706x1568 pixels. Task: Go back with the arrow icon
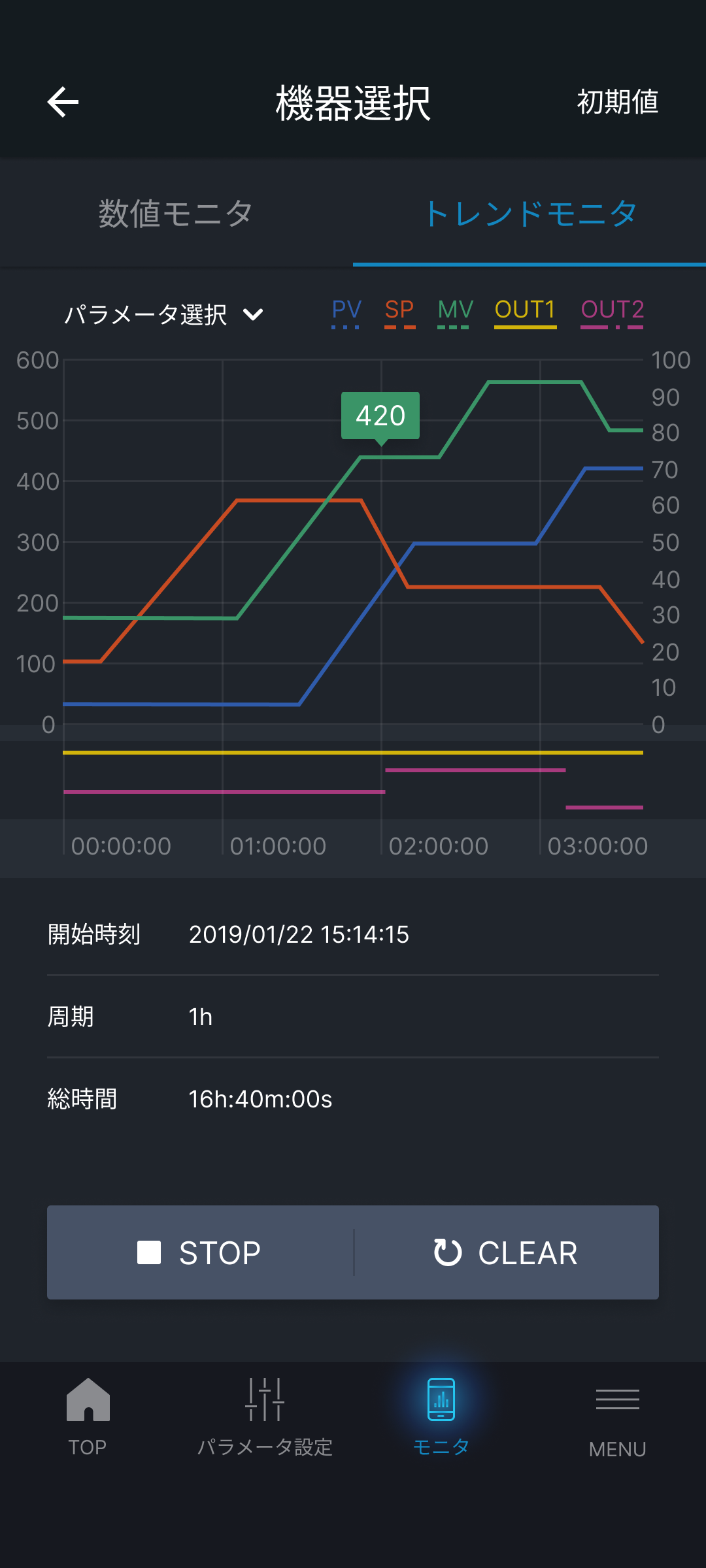(x=63, y=102)
